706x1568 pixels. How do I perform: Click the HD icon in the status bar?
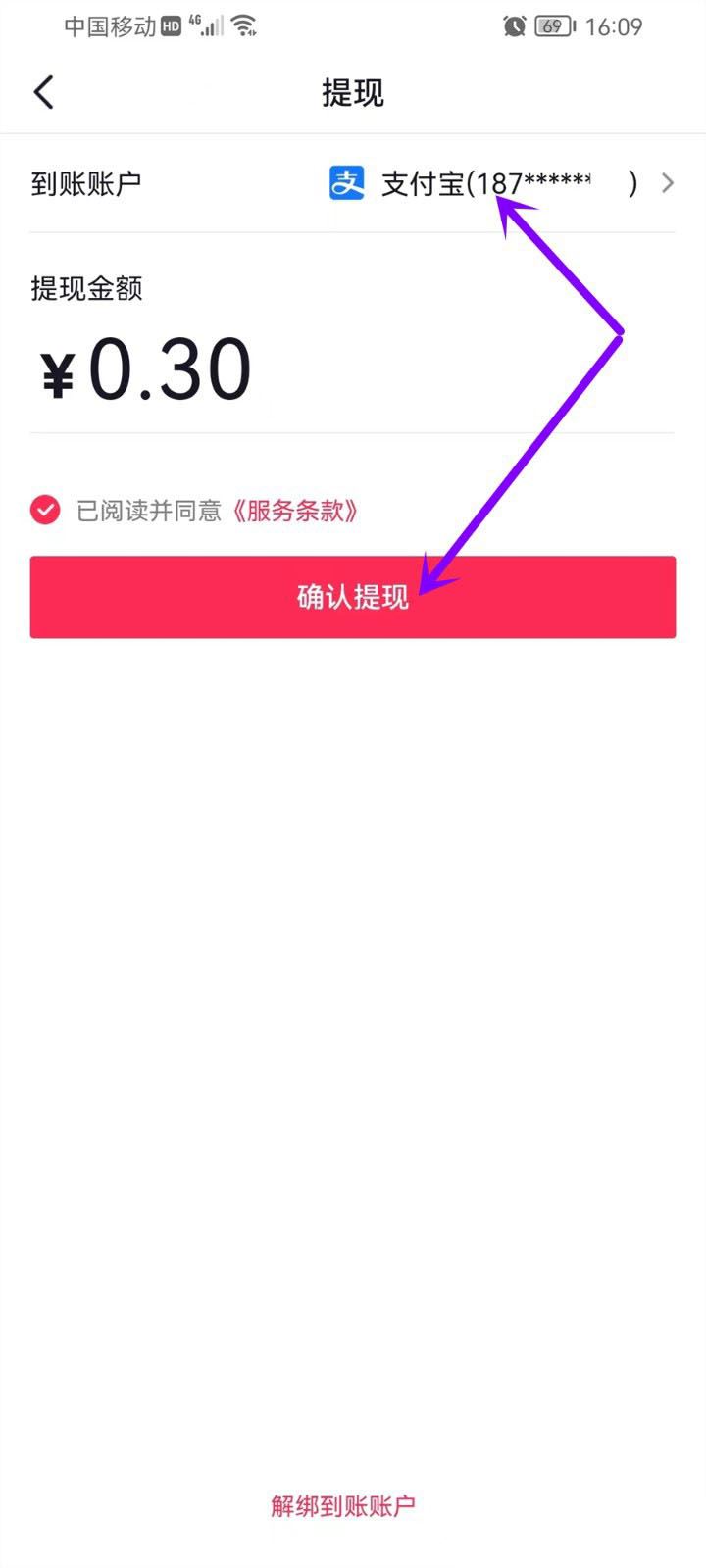point(168,26)
